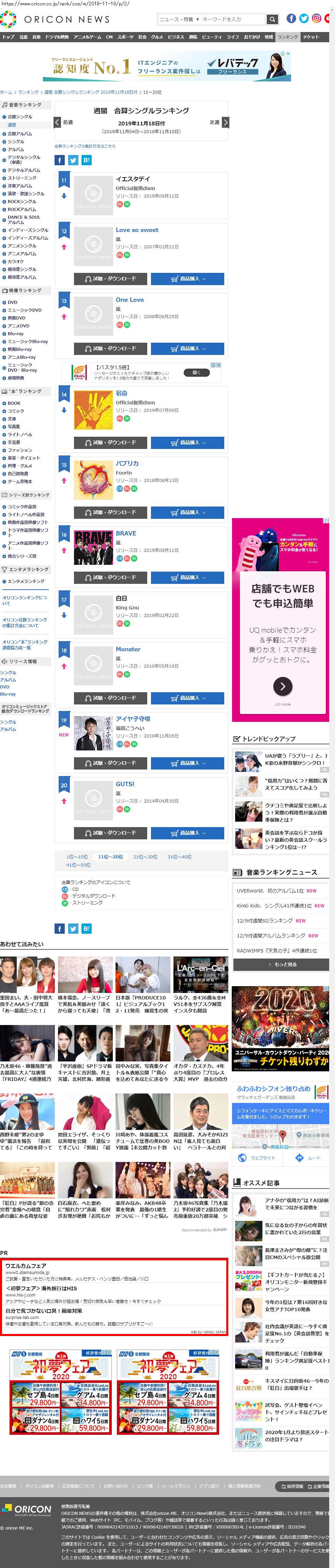Viewport: 335px width, 1568px height.
Task: Open the 音楽 tab in top navigation
Action: point(36,37)
